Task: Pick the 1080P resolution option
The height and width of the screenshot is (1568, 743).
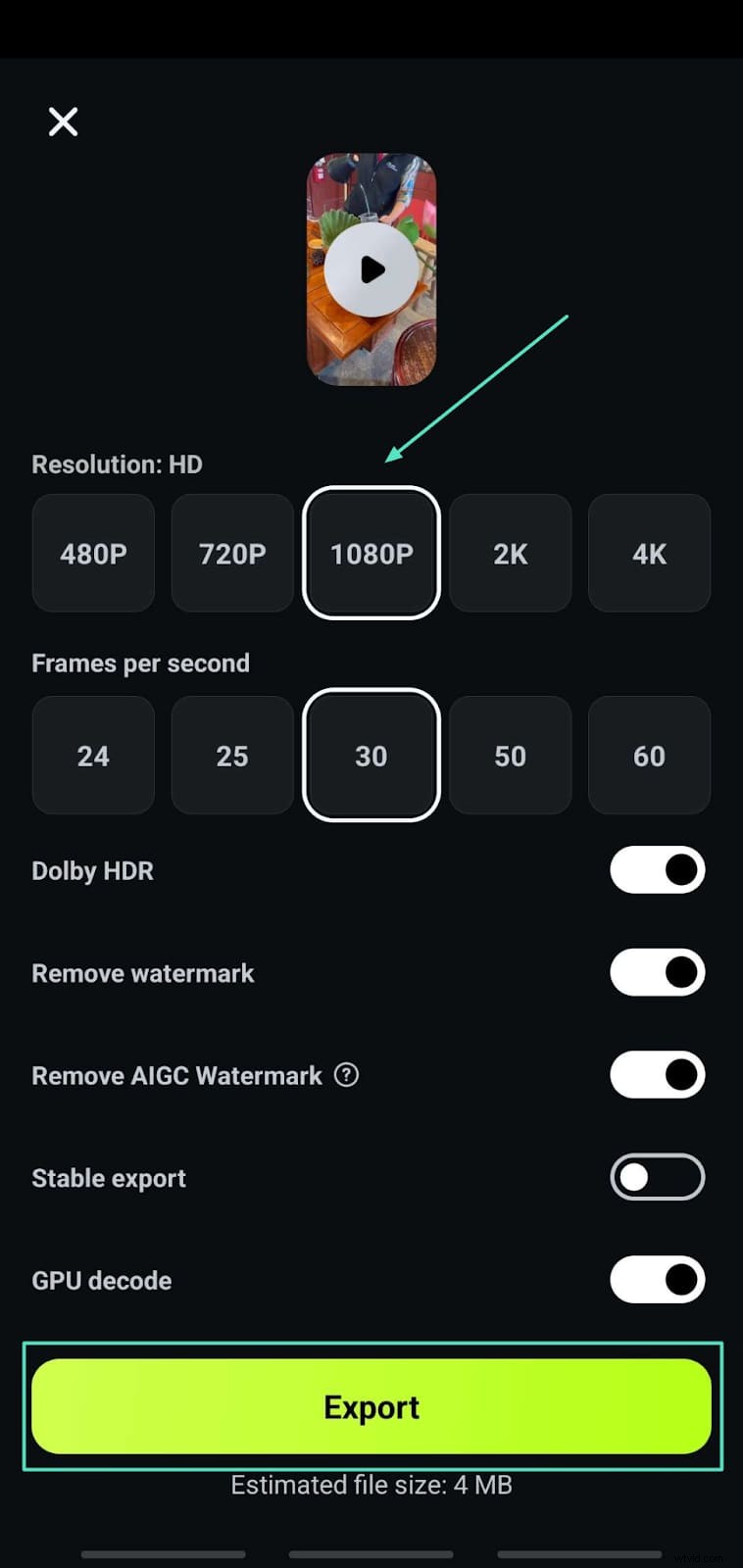Action: click(371, 554)
